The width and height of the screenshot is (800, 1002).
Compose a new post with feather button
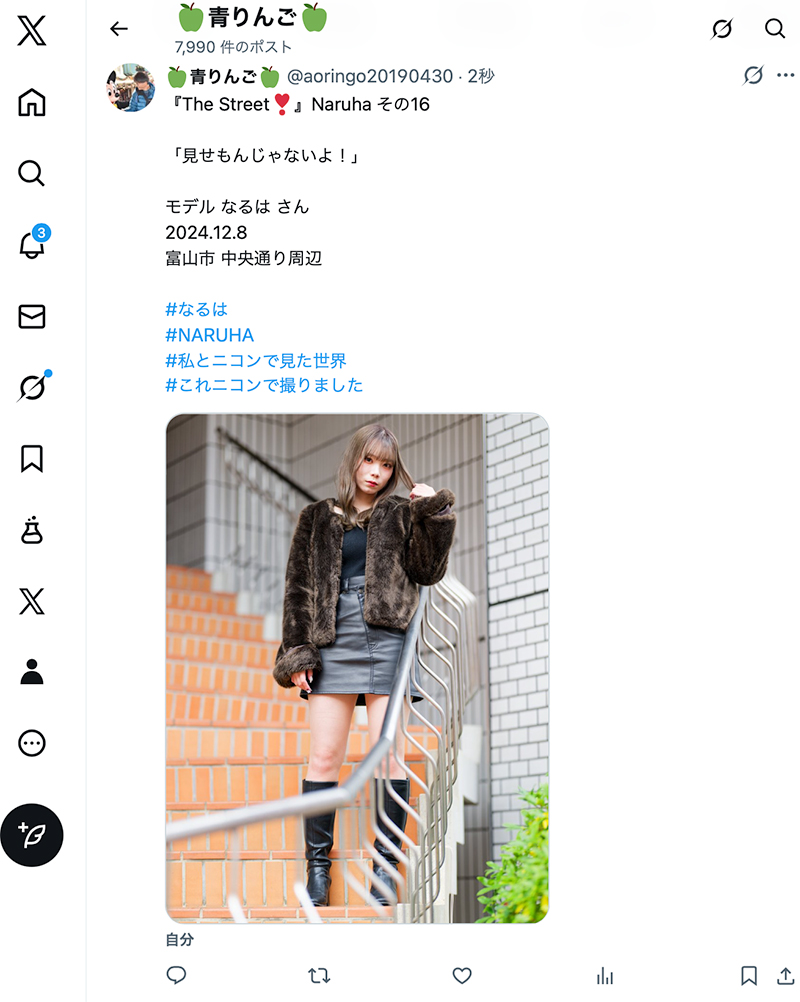tap(32, 835)
